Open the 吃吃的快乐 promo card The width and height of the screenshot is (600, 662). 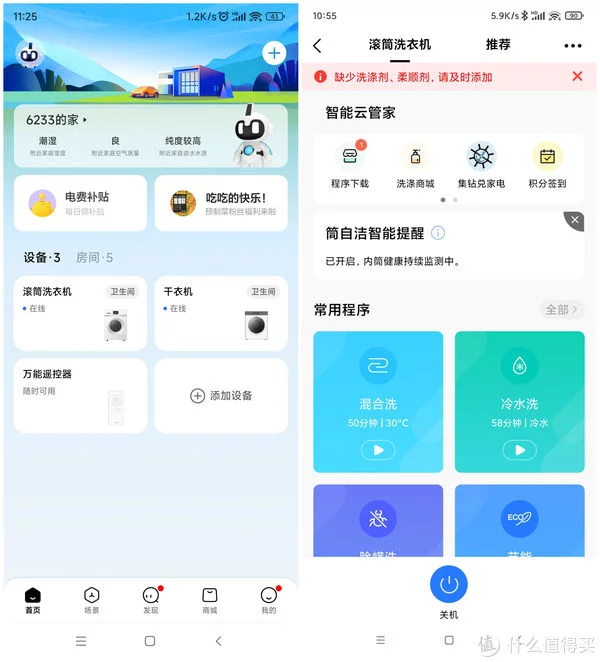(x=221, y=203)
